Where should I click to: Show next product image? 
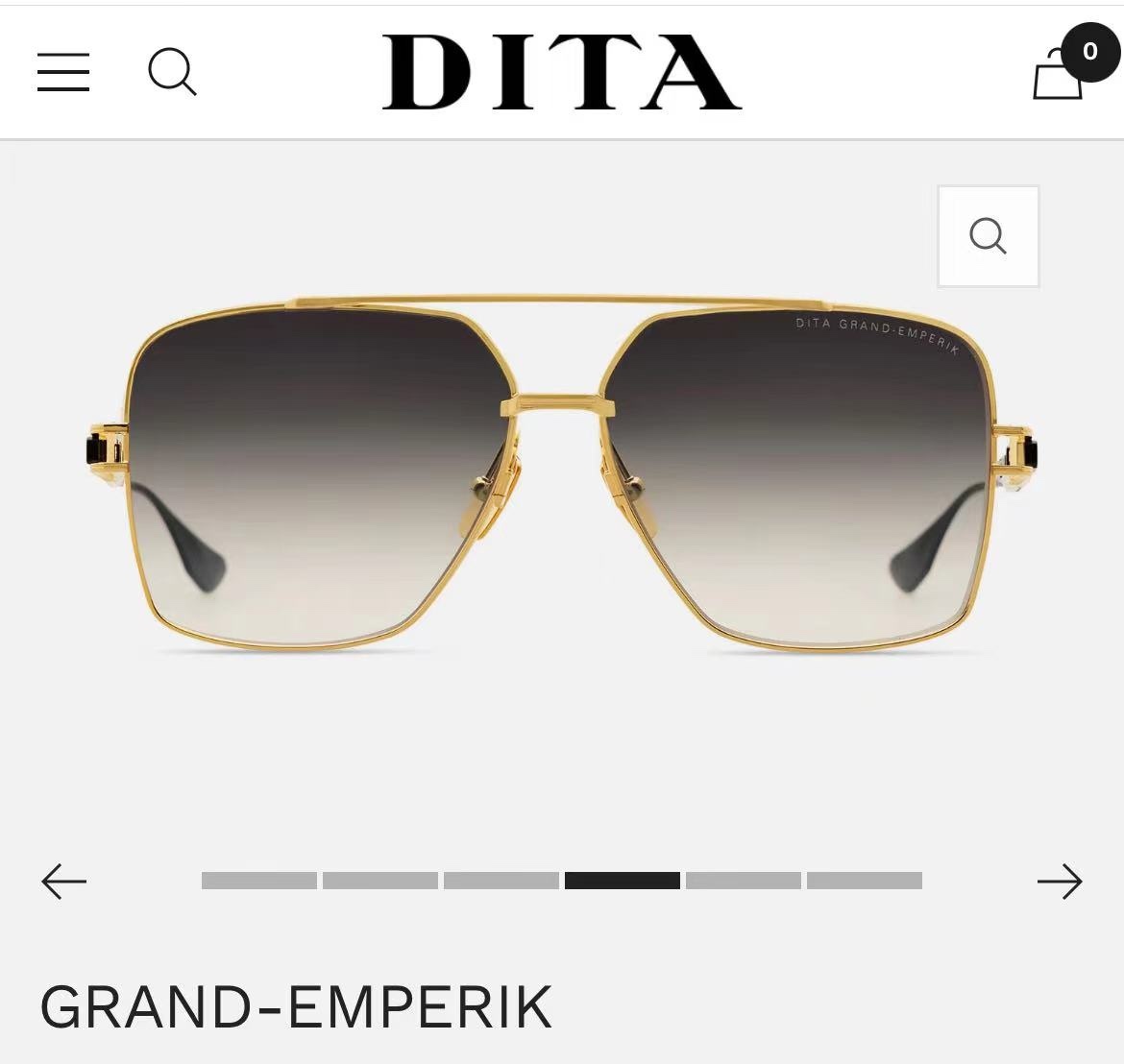[1060, 881]
